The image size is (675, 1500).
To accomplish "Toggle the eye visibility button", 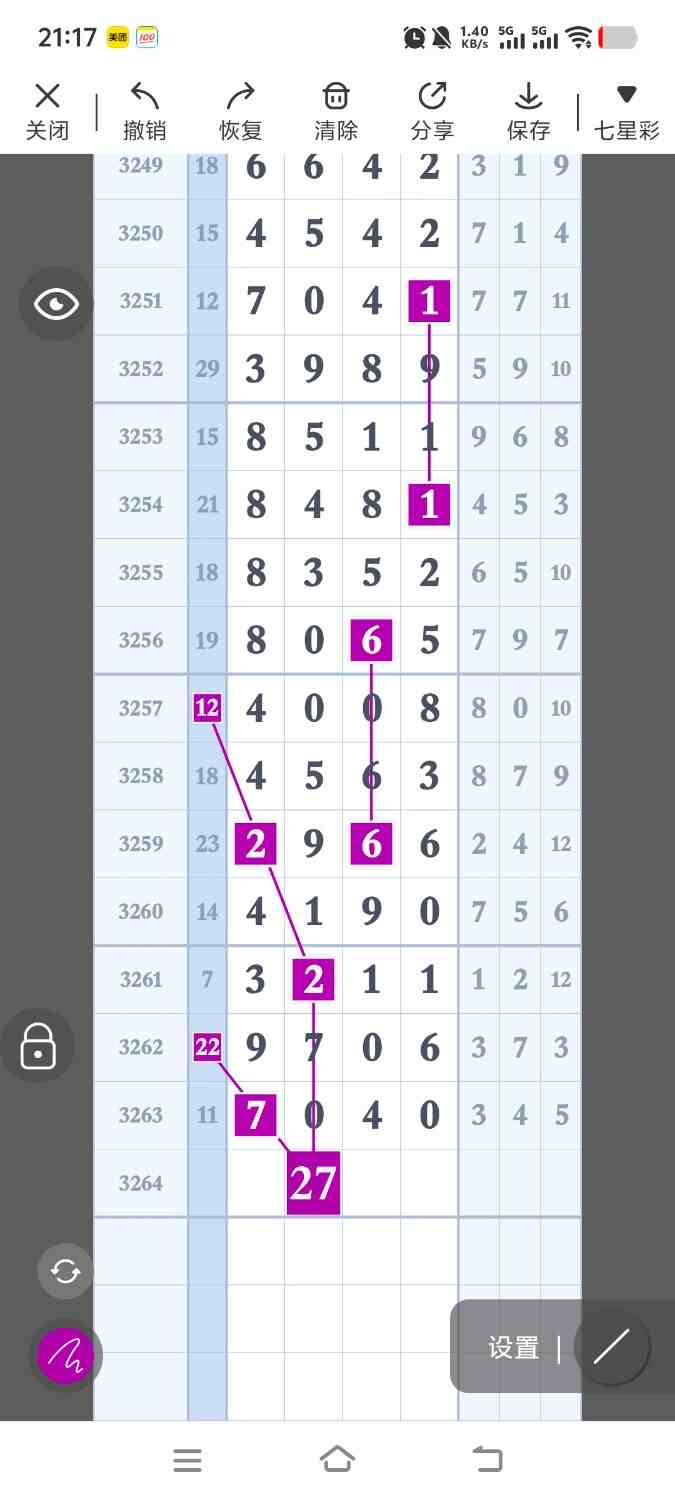I will [x=56, y=304].
